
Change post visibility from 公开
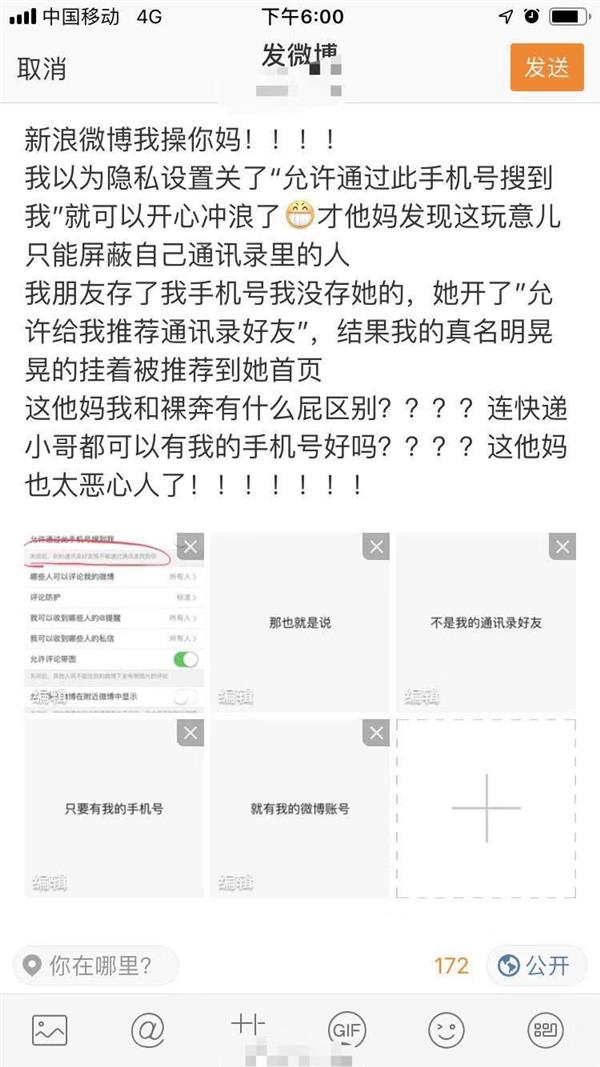pyautogui.click(x=534, y=965)
